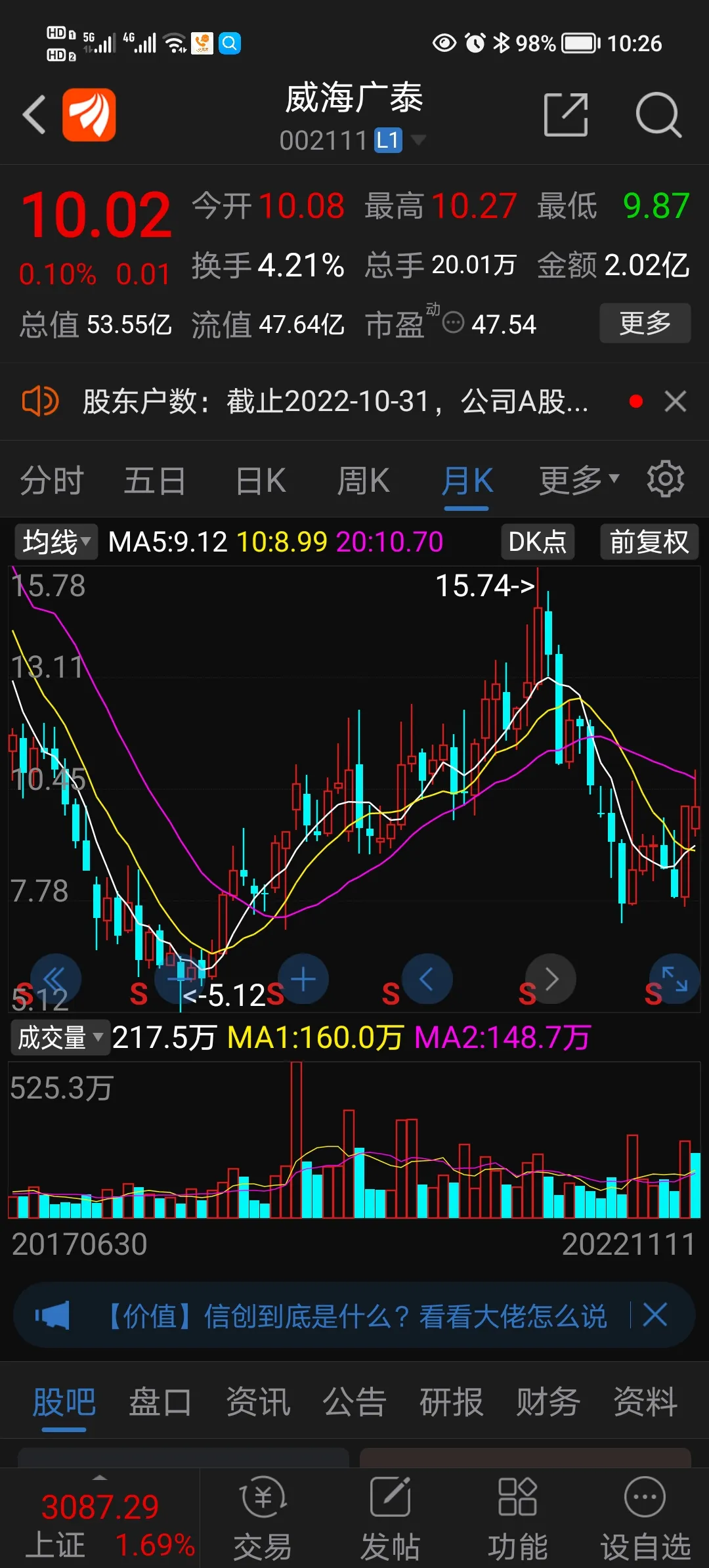The width and height of the screenshot is (709, 1568).
Task: Share this stock page
Action: (566, 115)
